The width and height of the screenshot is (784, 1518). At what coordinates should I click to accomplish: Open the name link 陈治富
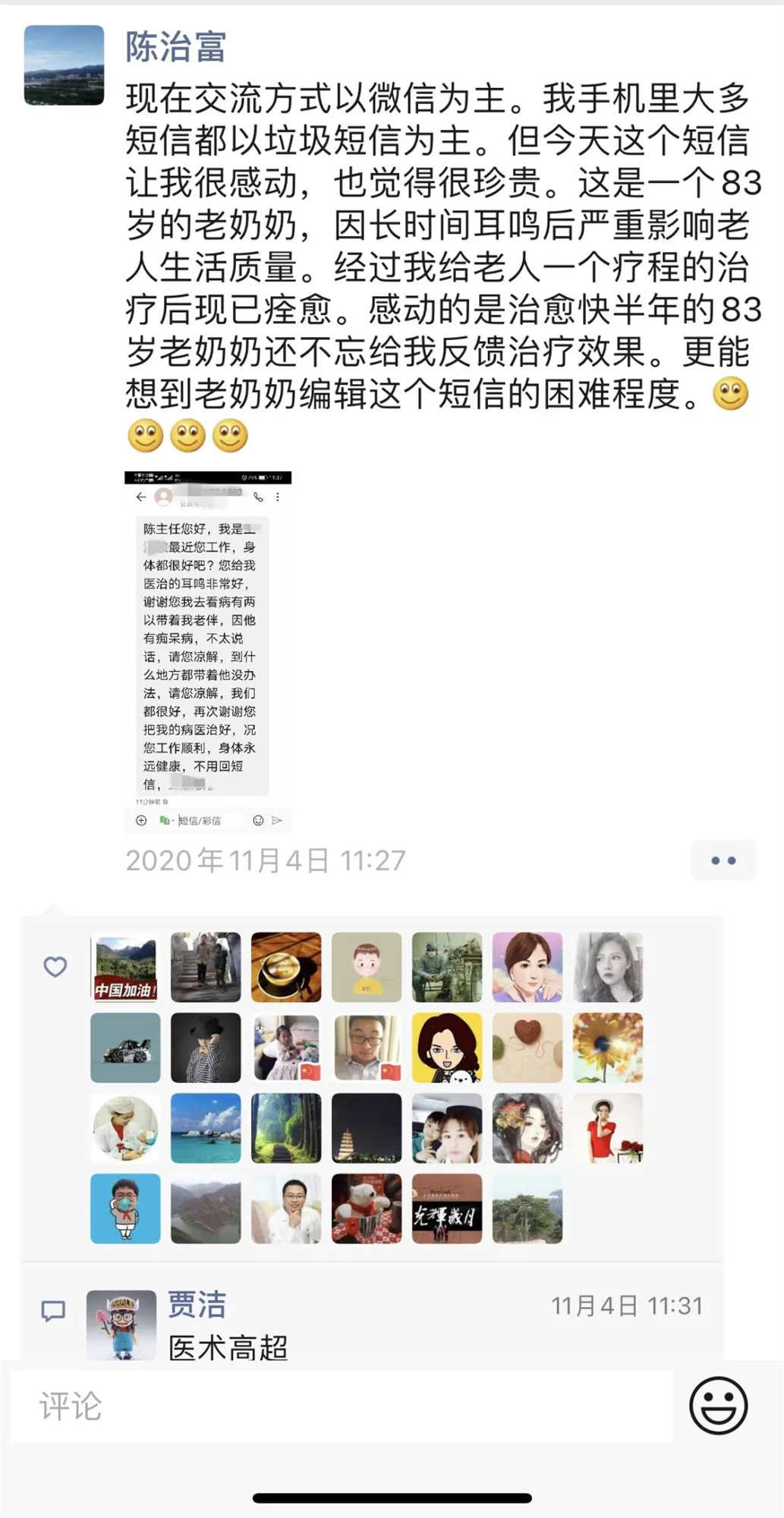[x=175, y=47]
